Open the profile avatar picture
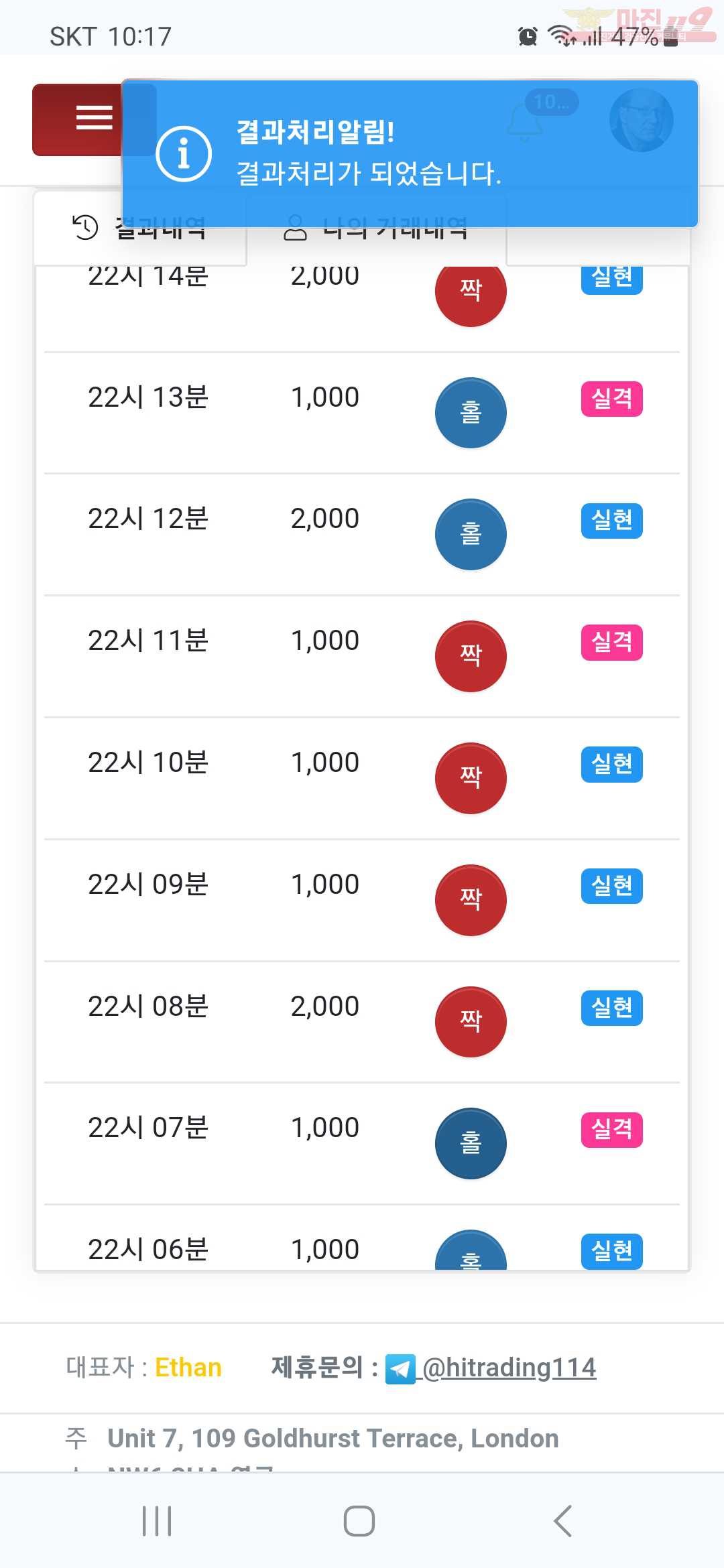The width and height of the screenshot is (724, 1568). [641, 121]
